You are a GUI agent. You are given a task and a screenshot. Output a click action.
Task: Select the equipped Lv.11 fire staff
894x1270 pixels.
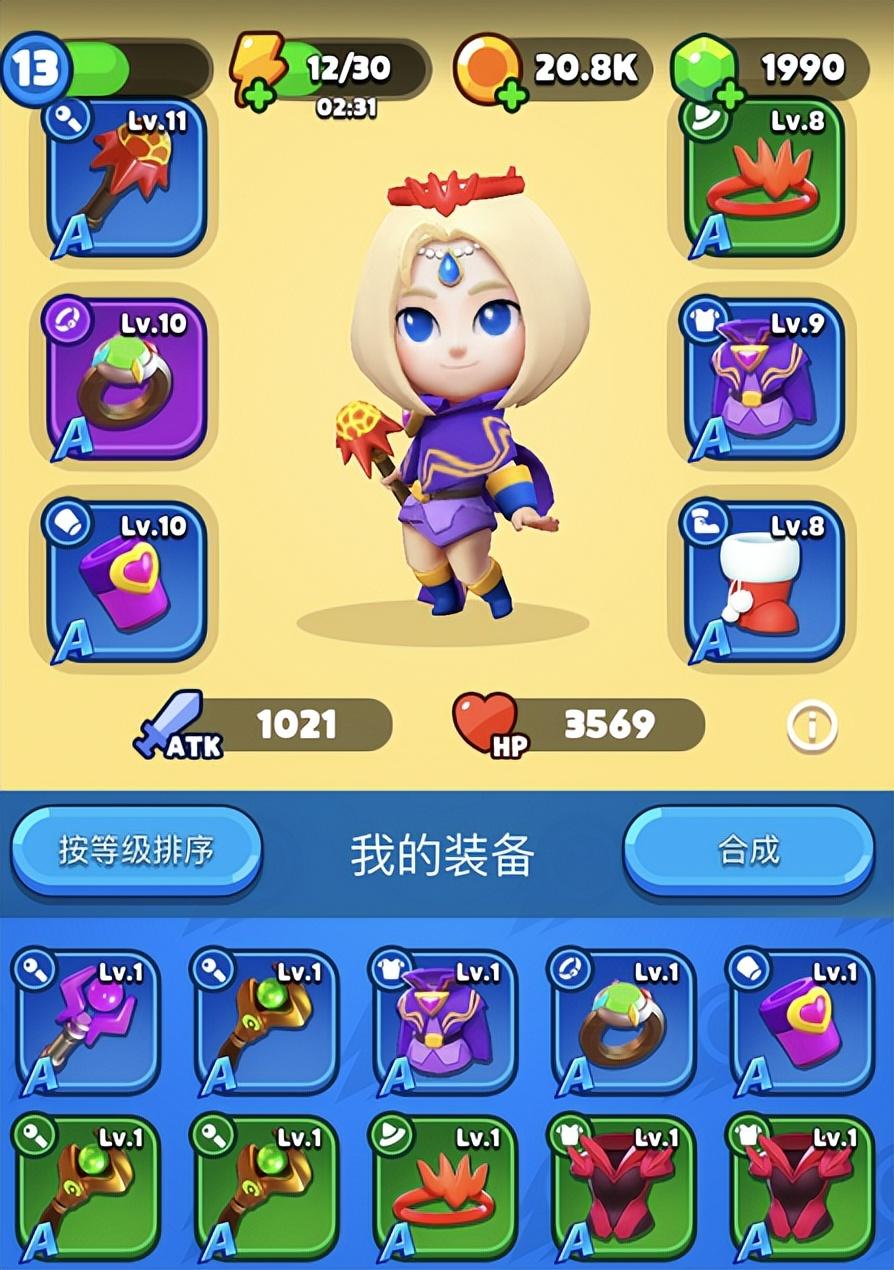pyautogui.click(x=127, y=178)
